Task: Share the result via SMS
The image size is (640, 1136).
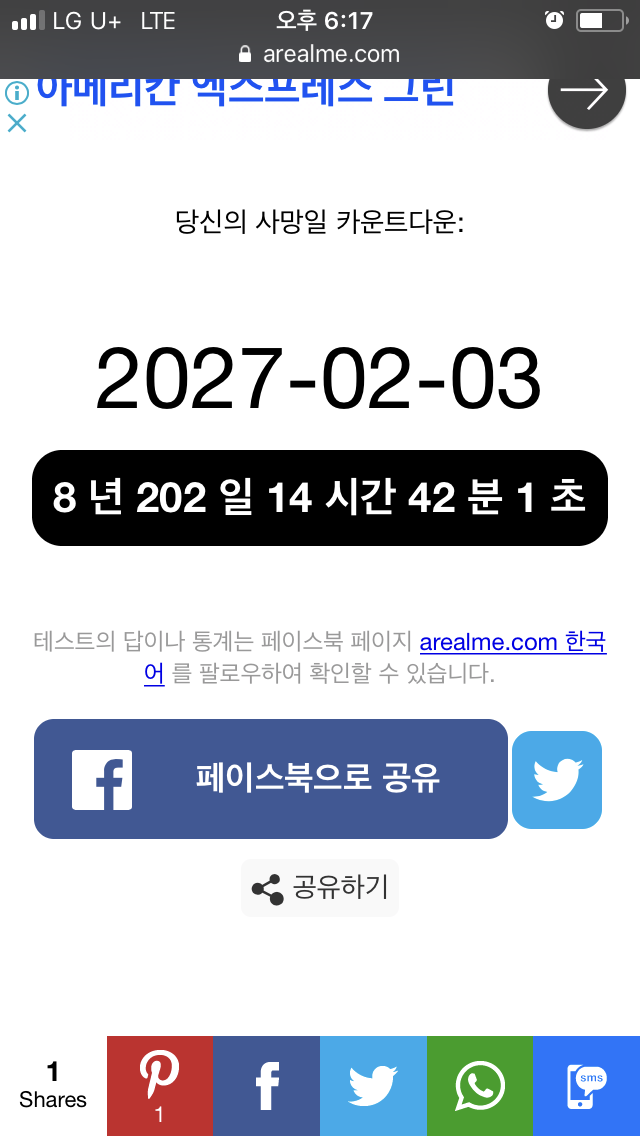Action: (x=587, y=1085)
